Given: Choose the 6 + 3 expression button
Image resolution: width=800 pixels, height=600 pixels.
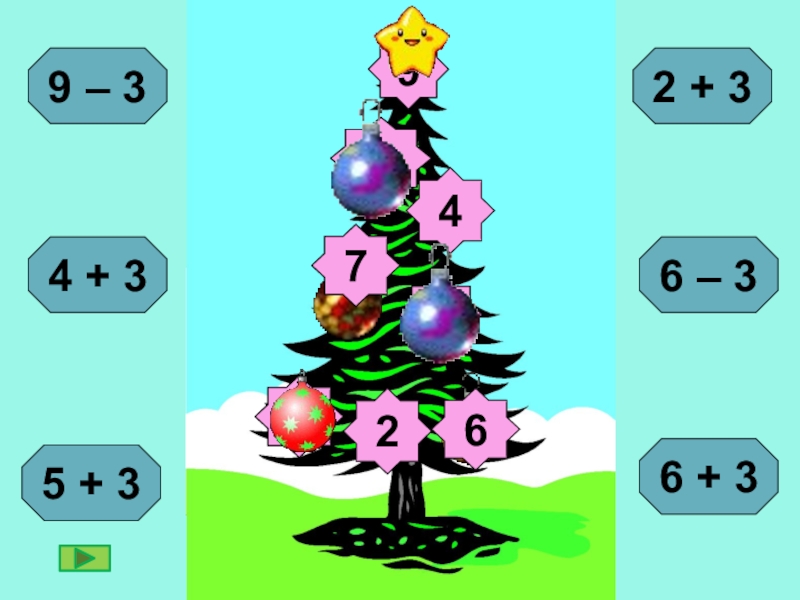Looking at the screenshot, I should click(x=708, y=476).
